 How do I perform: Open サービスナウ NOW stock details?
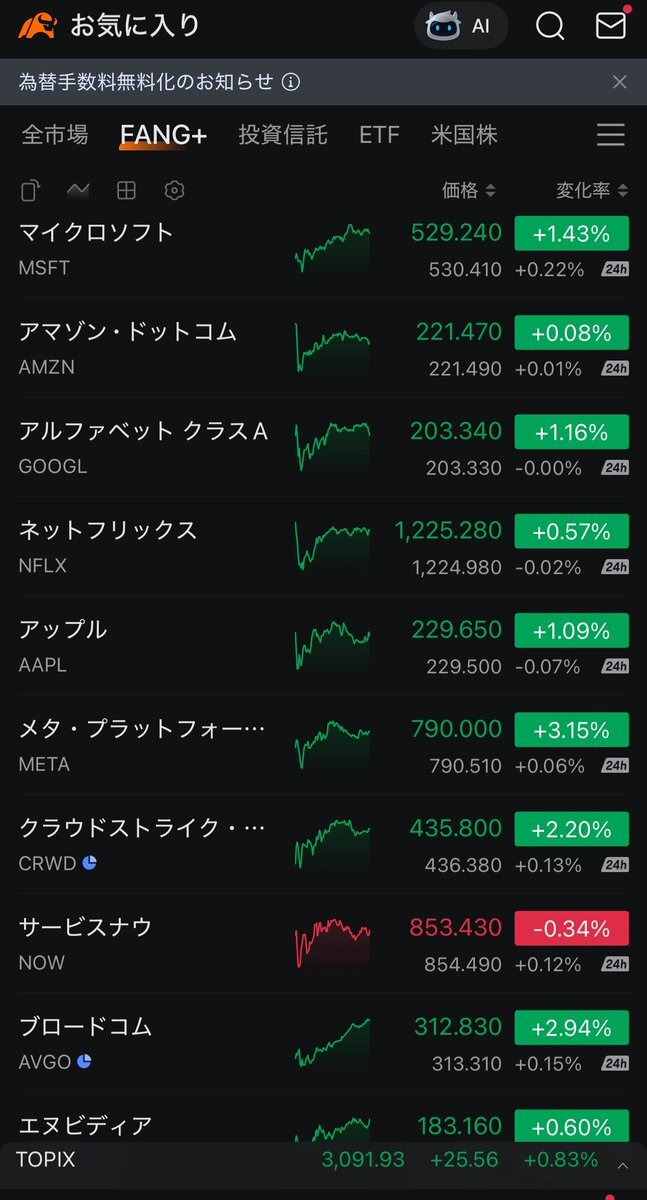(x=323, y=944)
